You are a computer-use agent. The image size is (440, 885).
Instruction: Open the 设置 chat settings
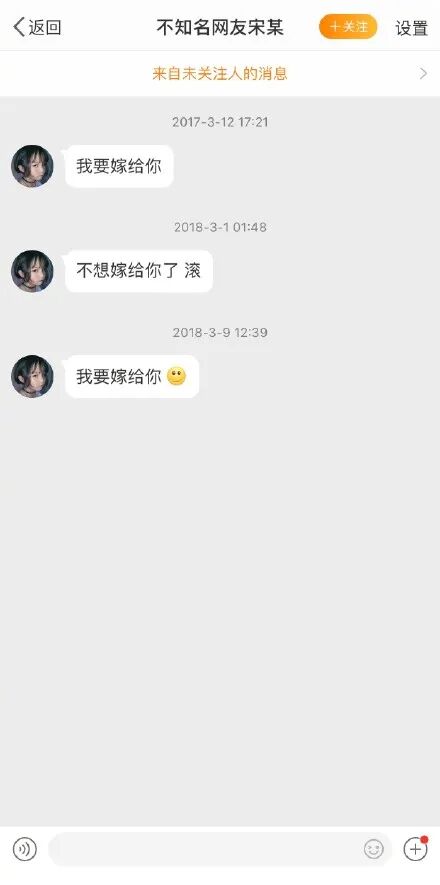coord(411,28)
